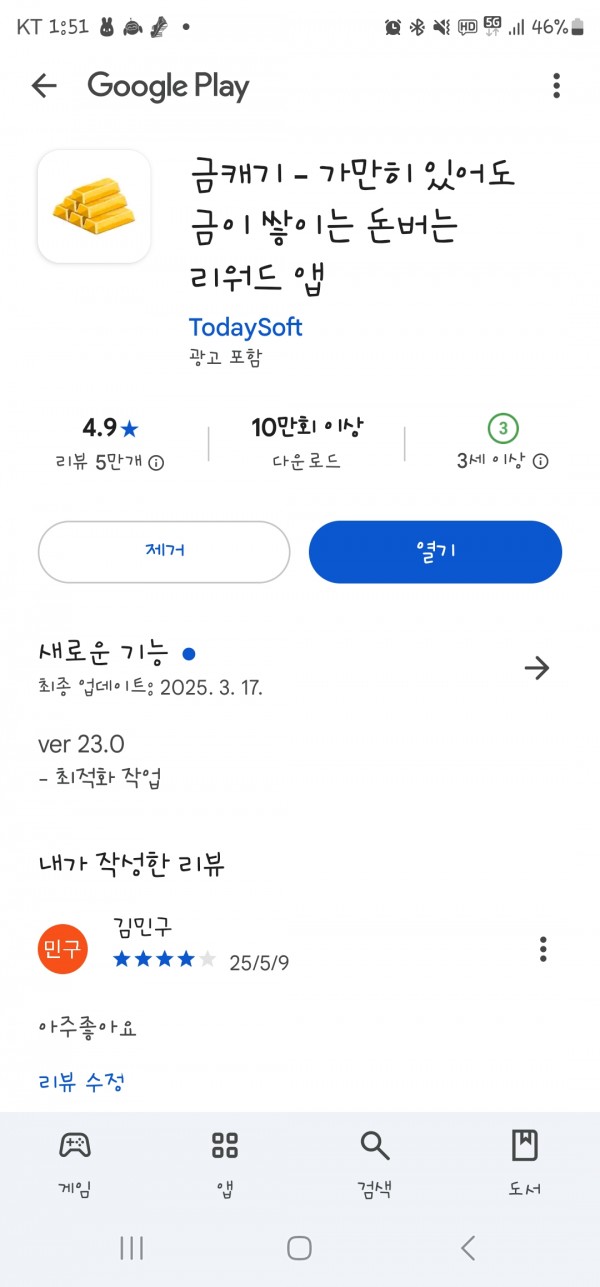Open the age rating info (3세 이상)

pyautogui.click(x=502, y=461)
